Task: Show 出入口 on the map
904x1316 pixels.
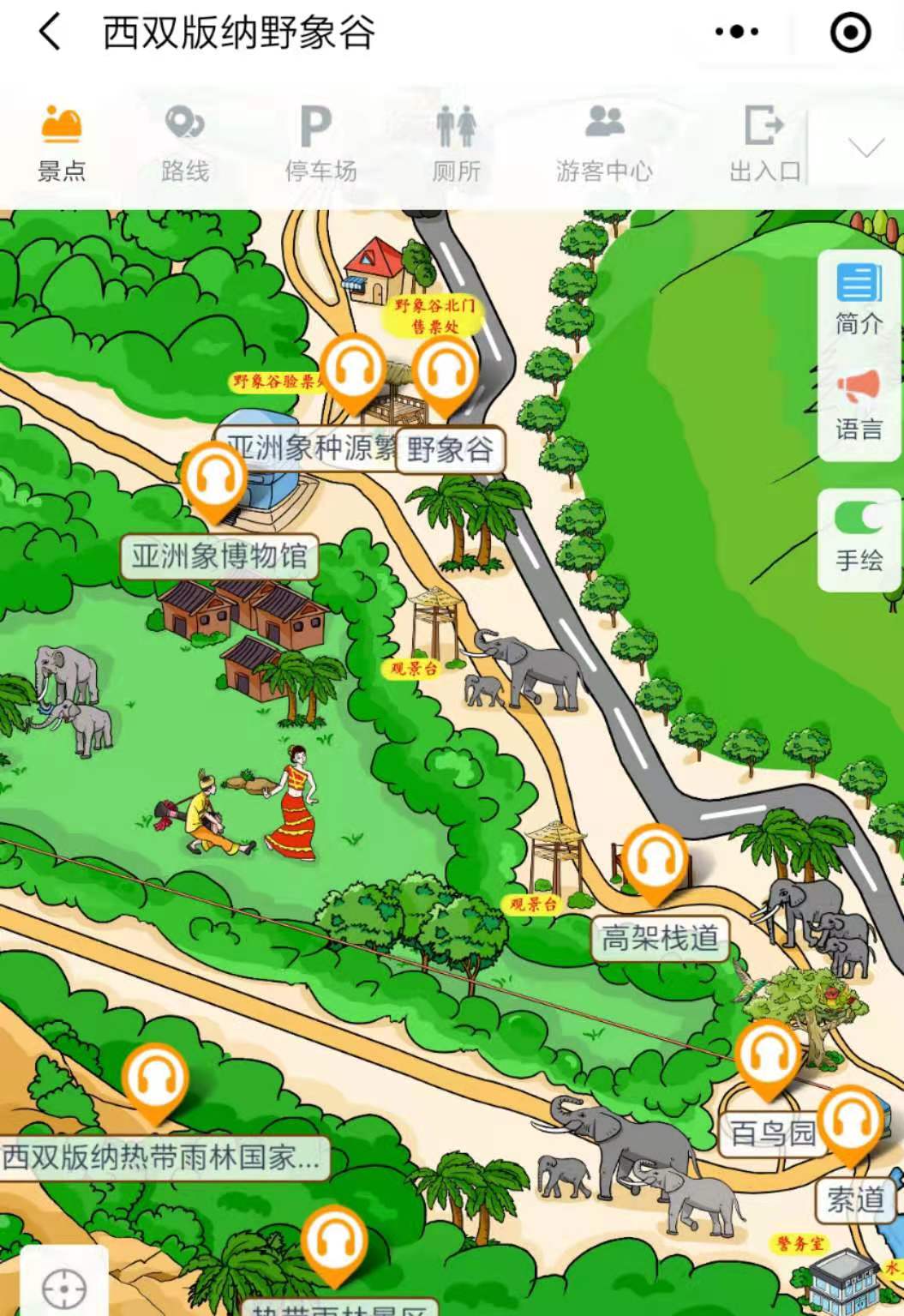Action: (764, 143)
